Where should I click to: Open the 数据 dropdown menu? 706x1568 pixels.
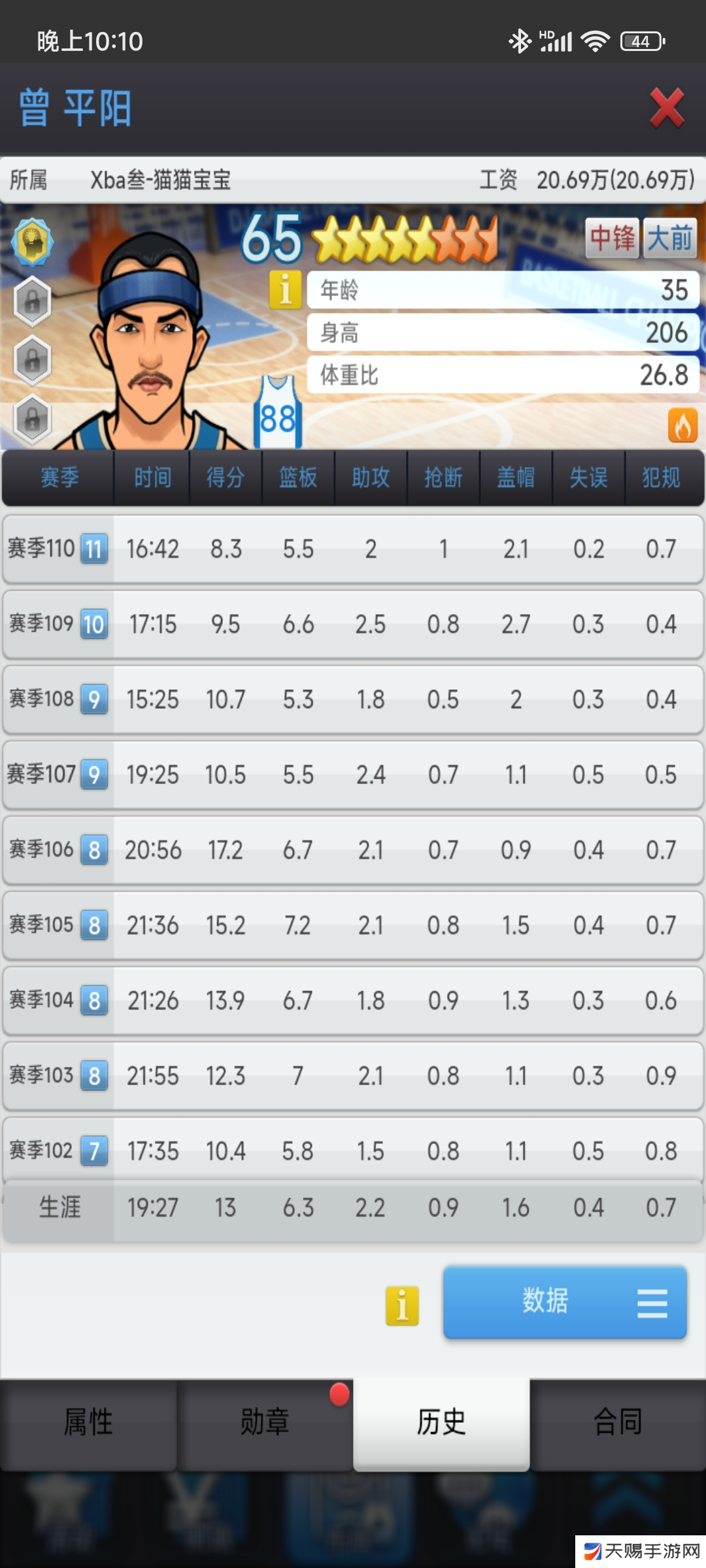(x=565, y=1302)
